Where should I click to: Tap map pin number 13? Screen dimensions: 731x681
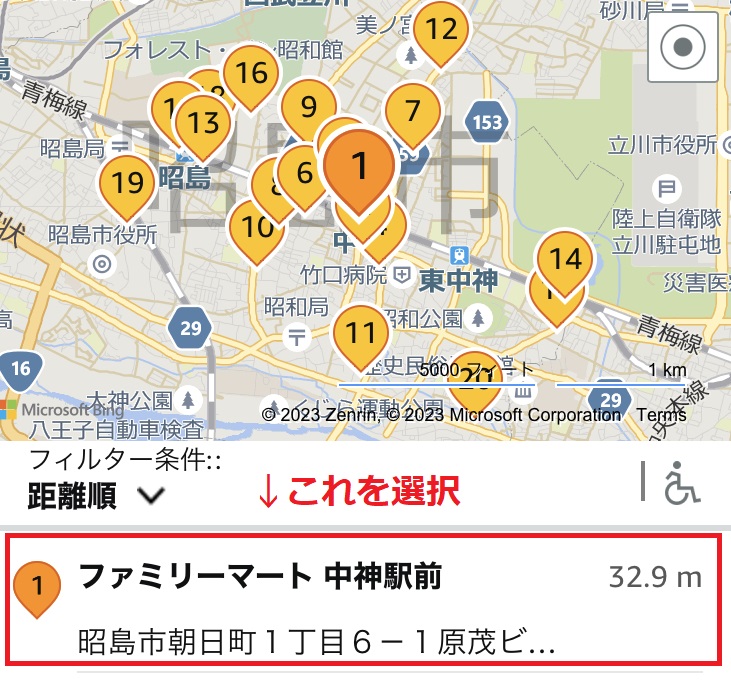tap(203, 123)
